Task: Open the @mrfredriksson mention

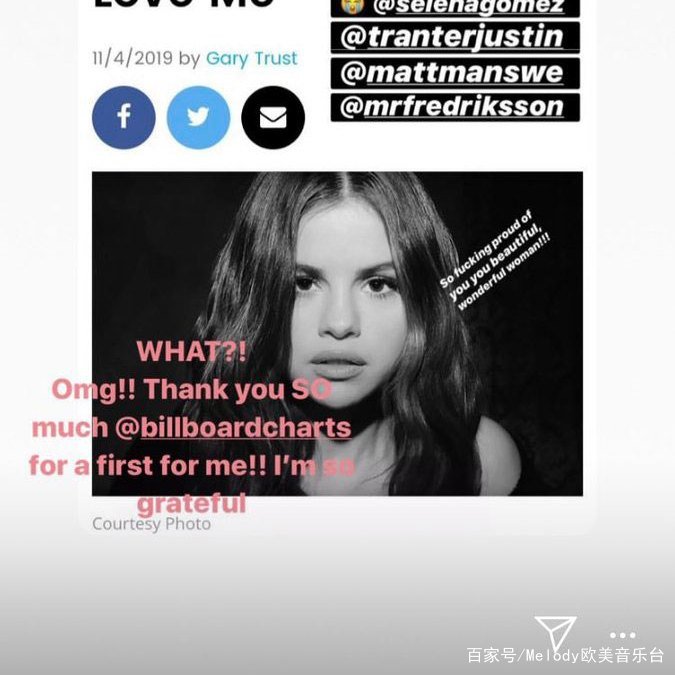Action: pos(455,107)
